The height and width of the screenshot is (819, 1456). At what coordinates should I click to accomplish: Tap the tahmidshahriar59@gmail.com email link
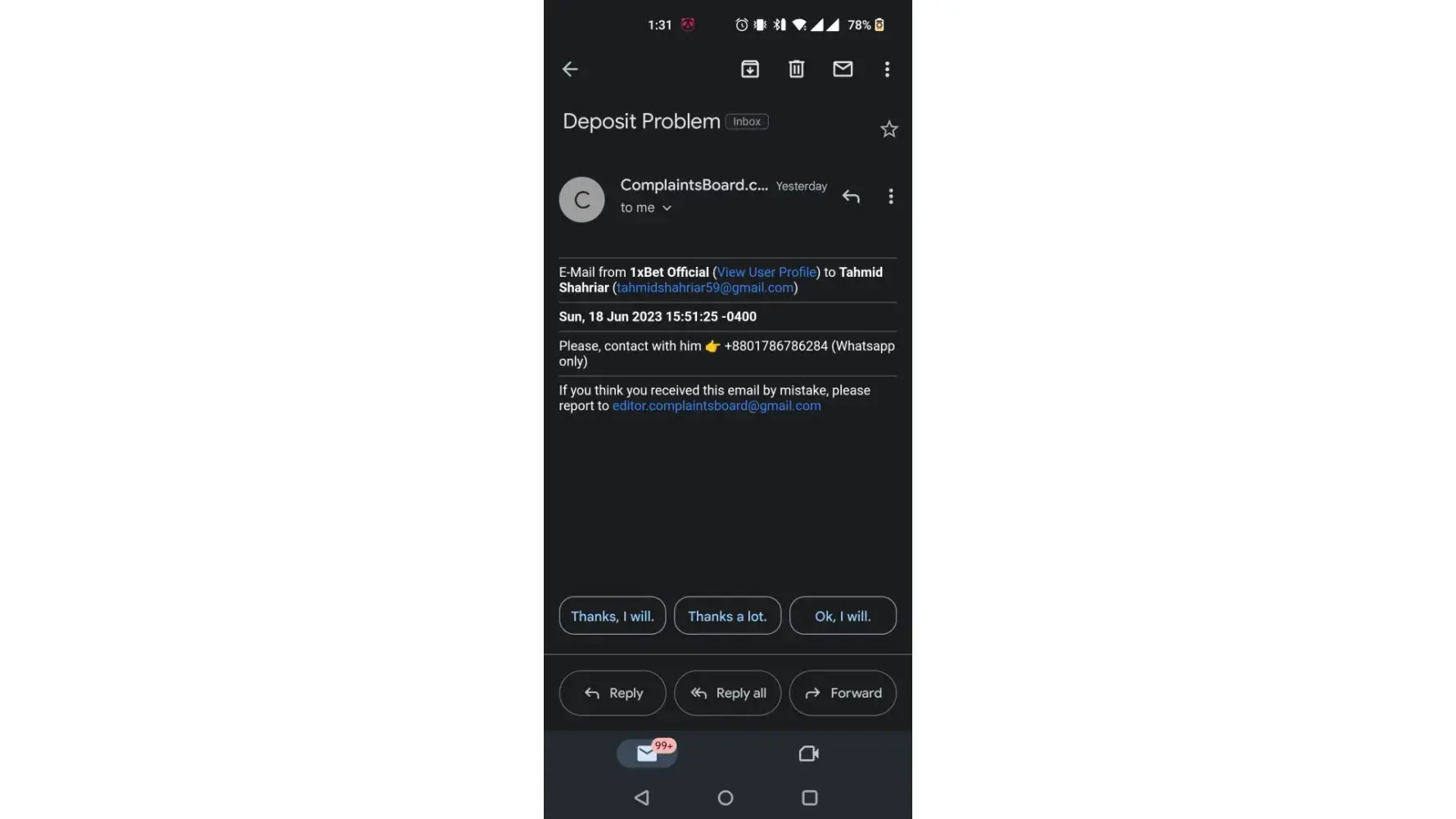click(704, 287)
